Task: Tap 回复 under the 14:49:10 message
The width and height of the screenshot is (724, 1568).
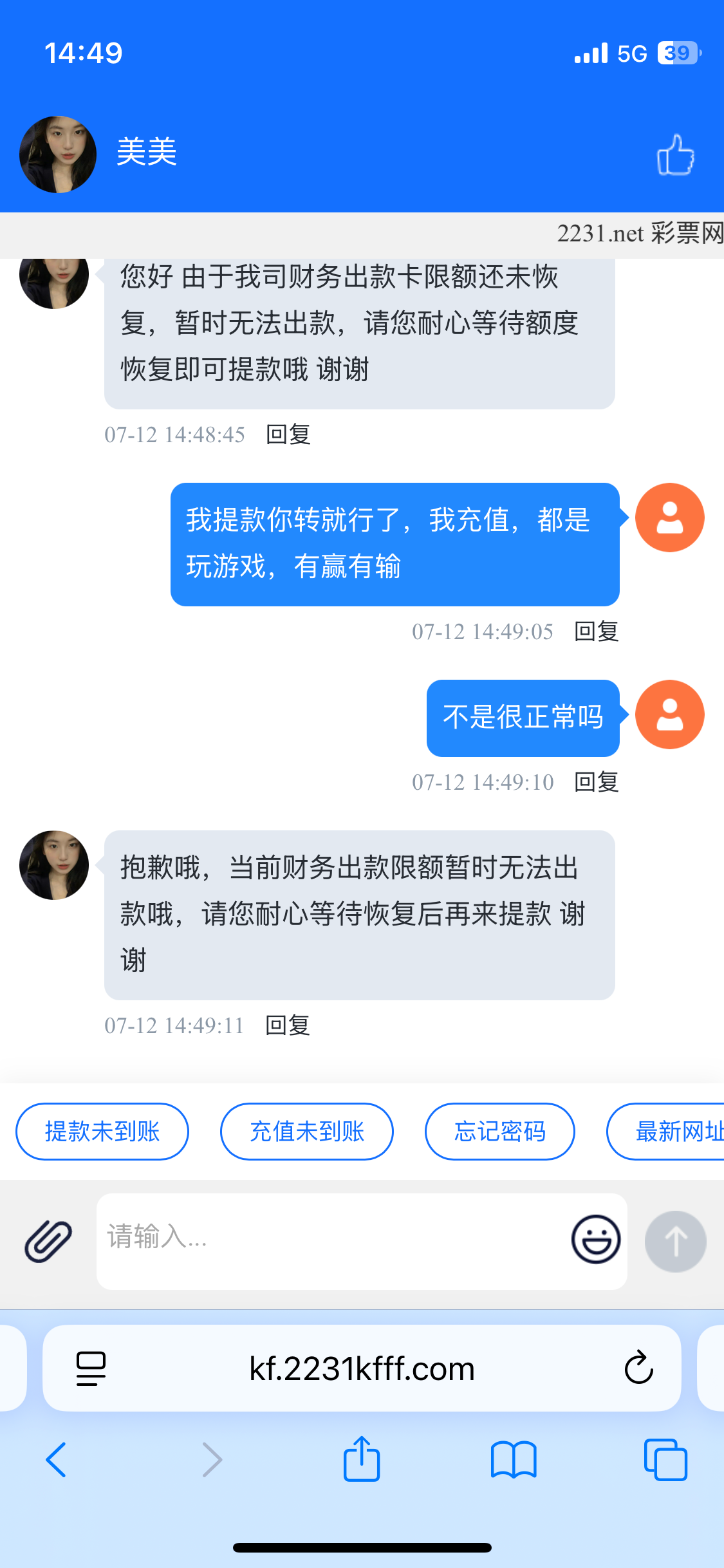Action: 596,782
